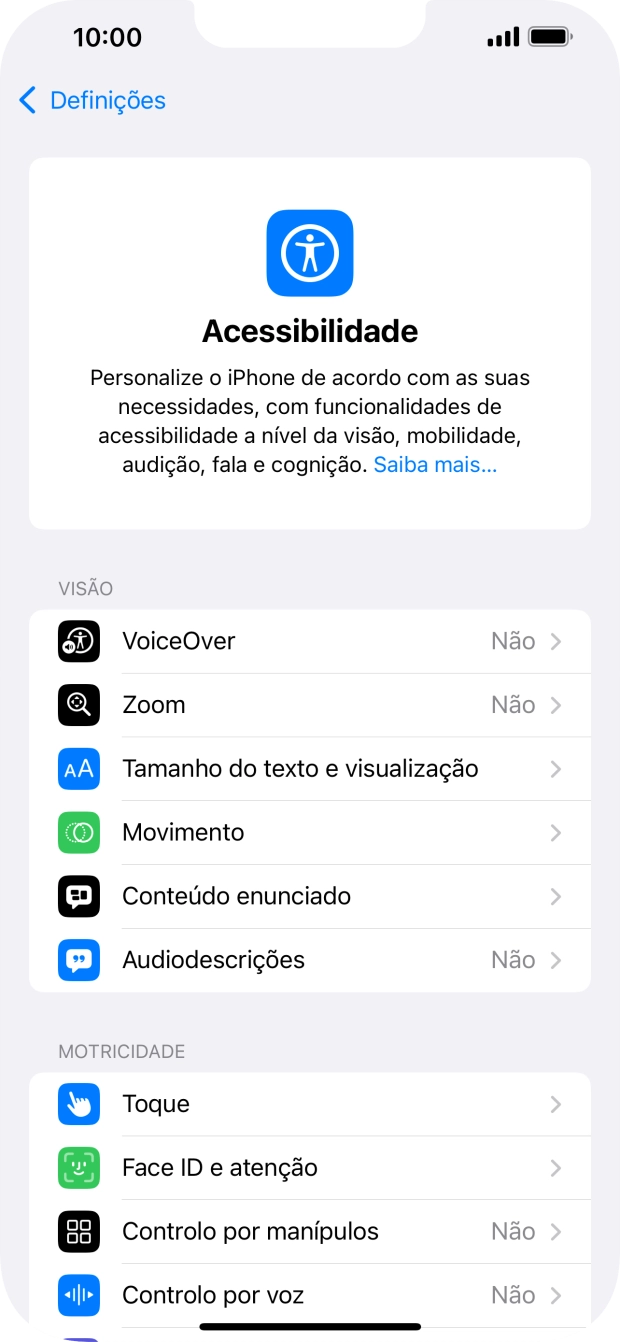Open Conteúdo enunciado options

[310, 897]
